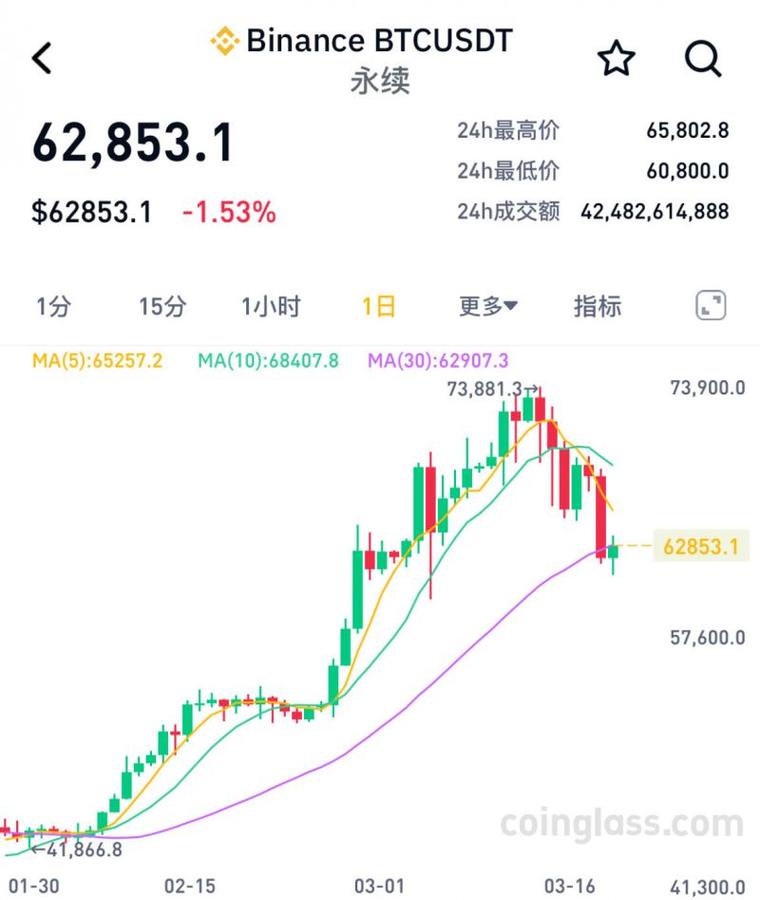The width and height of the screenshot is (760, 900).
Task: Select the 1小时 timeframe tab
Action: click(x=270, y=306)
